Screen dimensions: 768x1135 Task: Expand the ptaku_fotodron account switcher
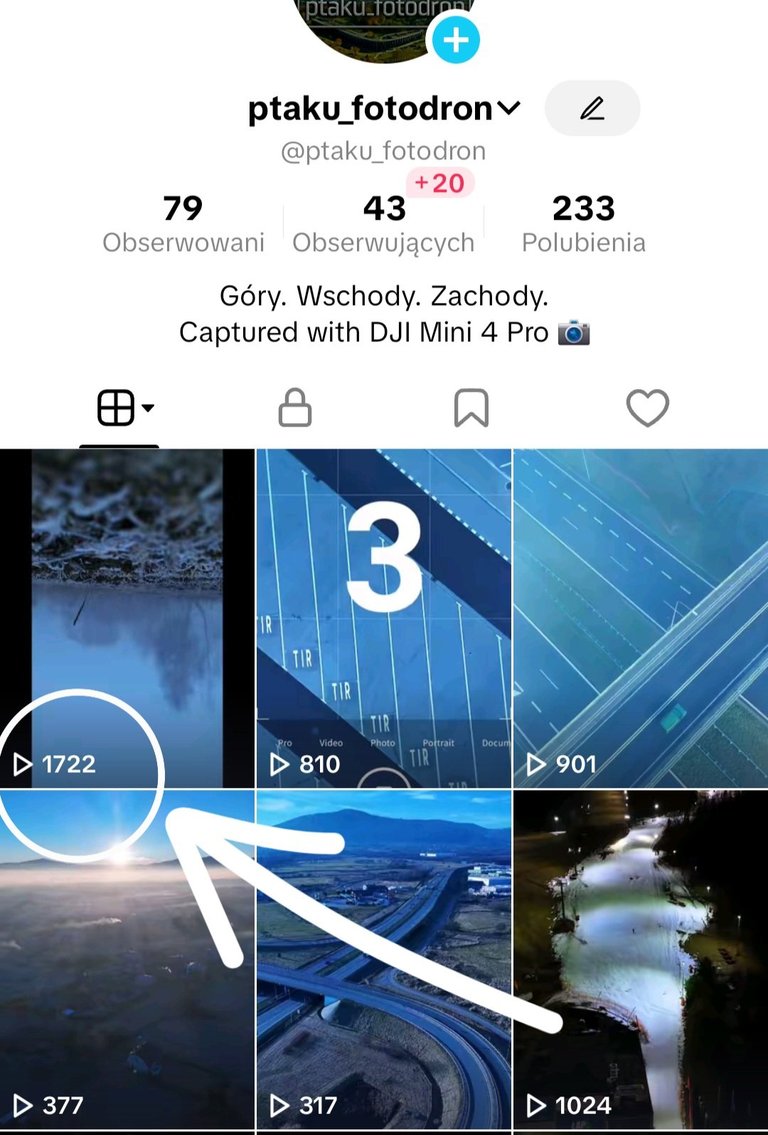(x=509, y=109)
